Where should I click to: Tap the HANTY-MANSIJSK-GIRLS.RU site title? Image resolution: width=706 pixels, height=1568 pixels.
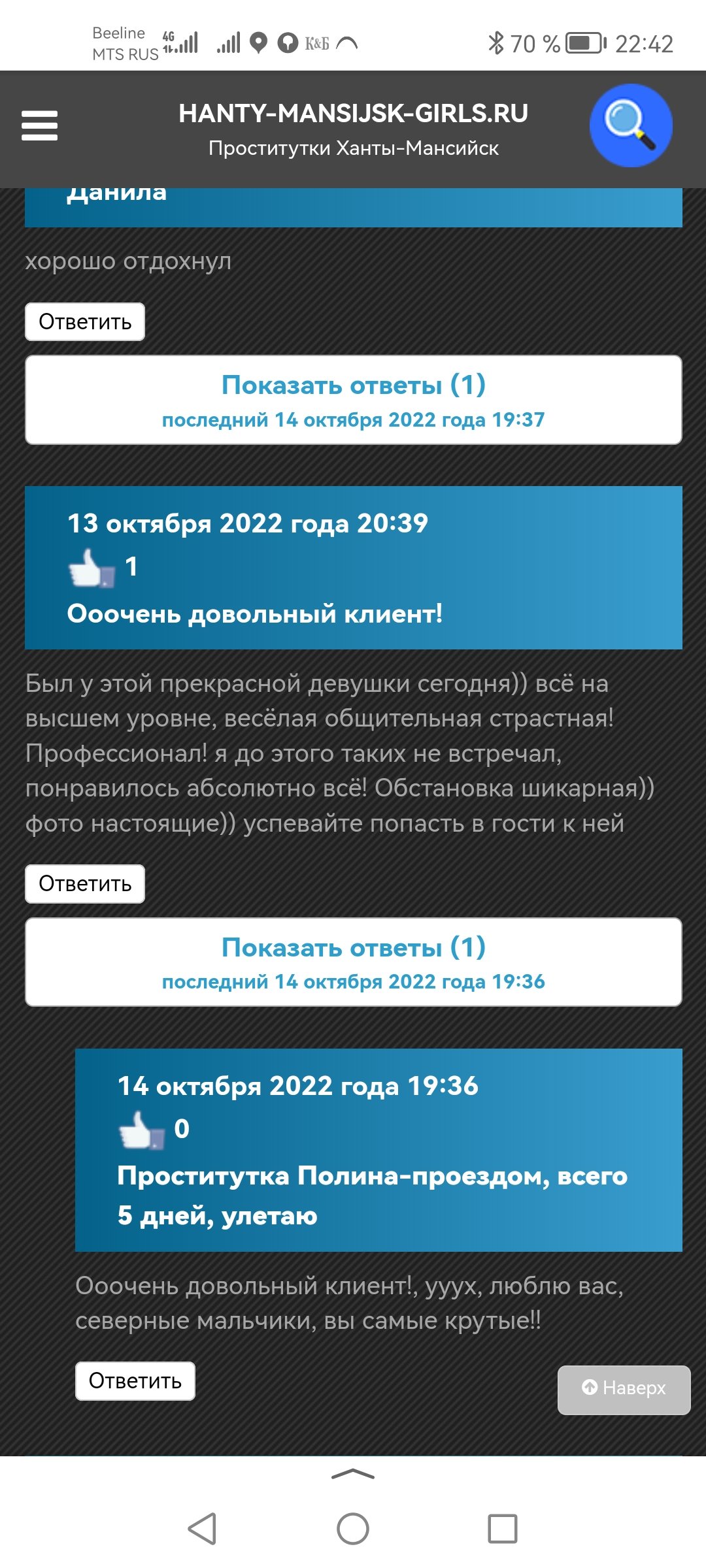click(x=353, y=114)
